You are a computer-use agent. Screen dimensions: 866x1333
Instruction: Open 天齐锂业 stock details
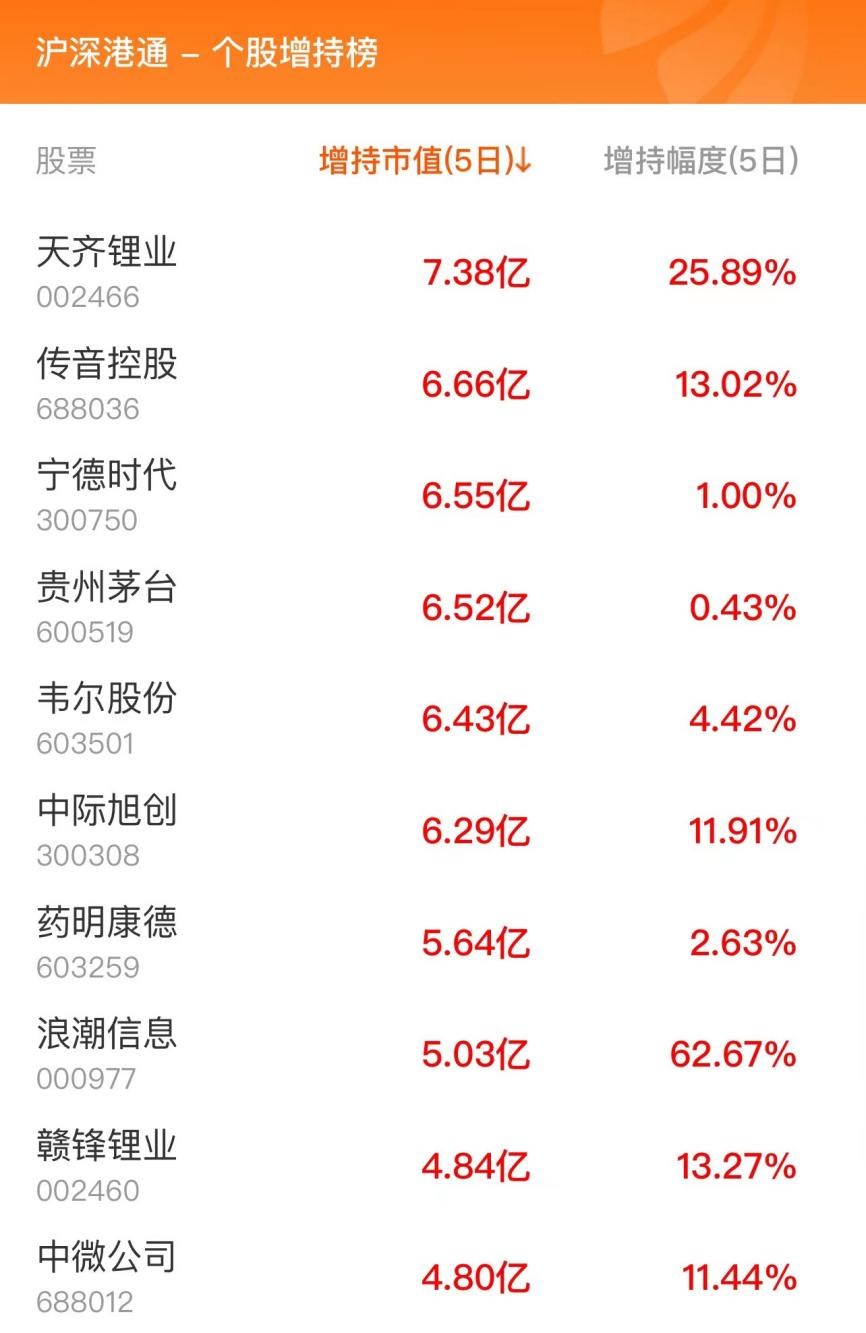[107, 252]
